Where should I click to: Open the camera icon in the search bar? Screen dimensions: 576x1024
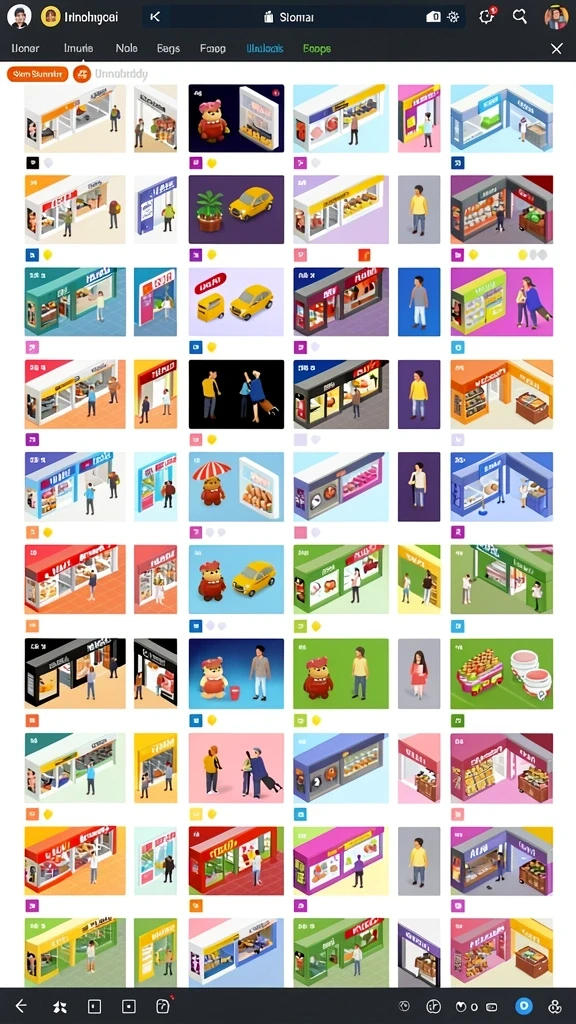click(433, 18)
